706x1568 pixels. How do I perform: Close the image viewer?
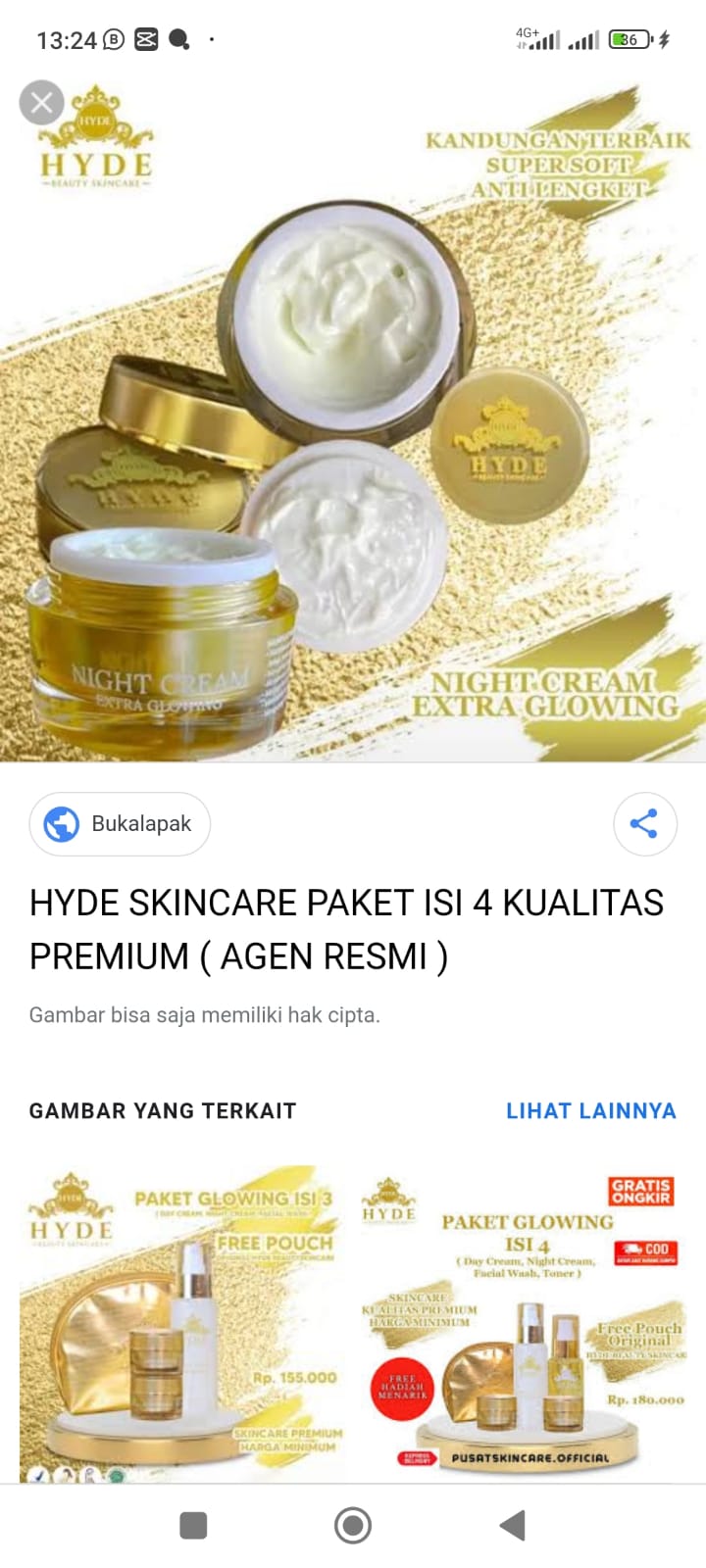(42, 102)
